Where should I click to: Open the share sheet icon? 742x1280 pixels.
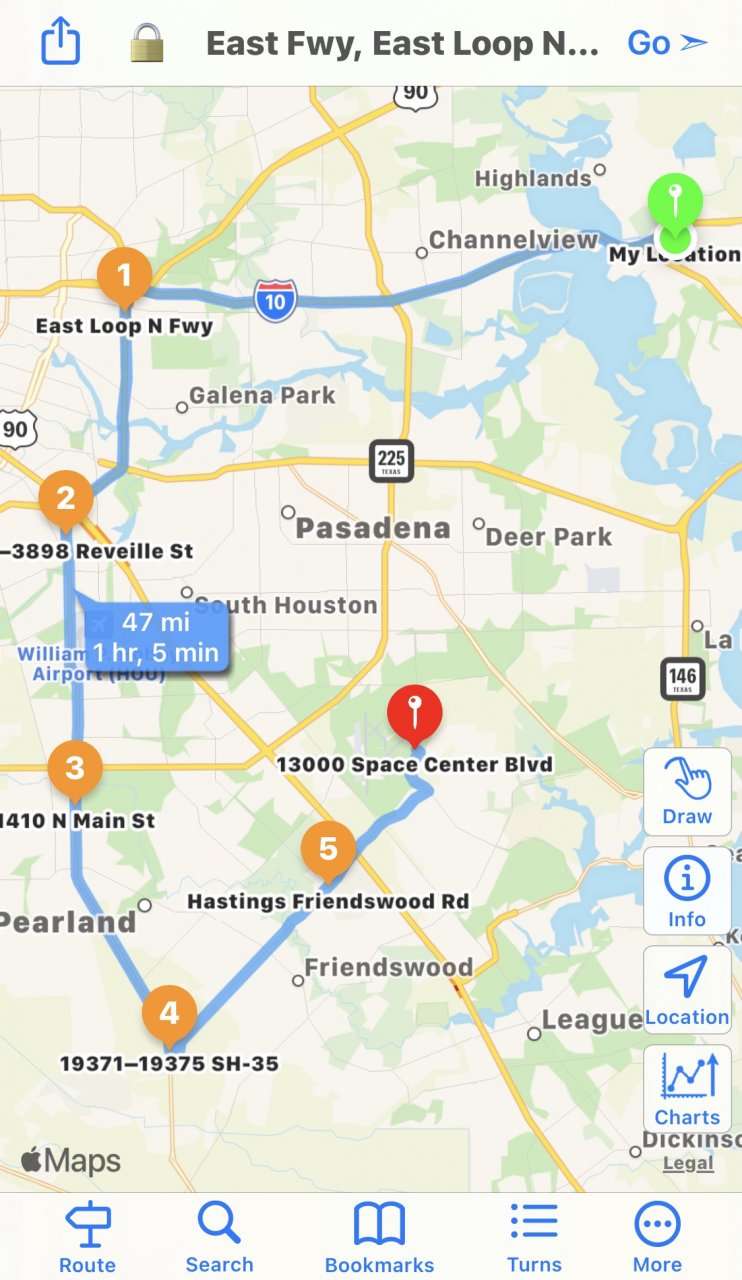(60, 43)
